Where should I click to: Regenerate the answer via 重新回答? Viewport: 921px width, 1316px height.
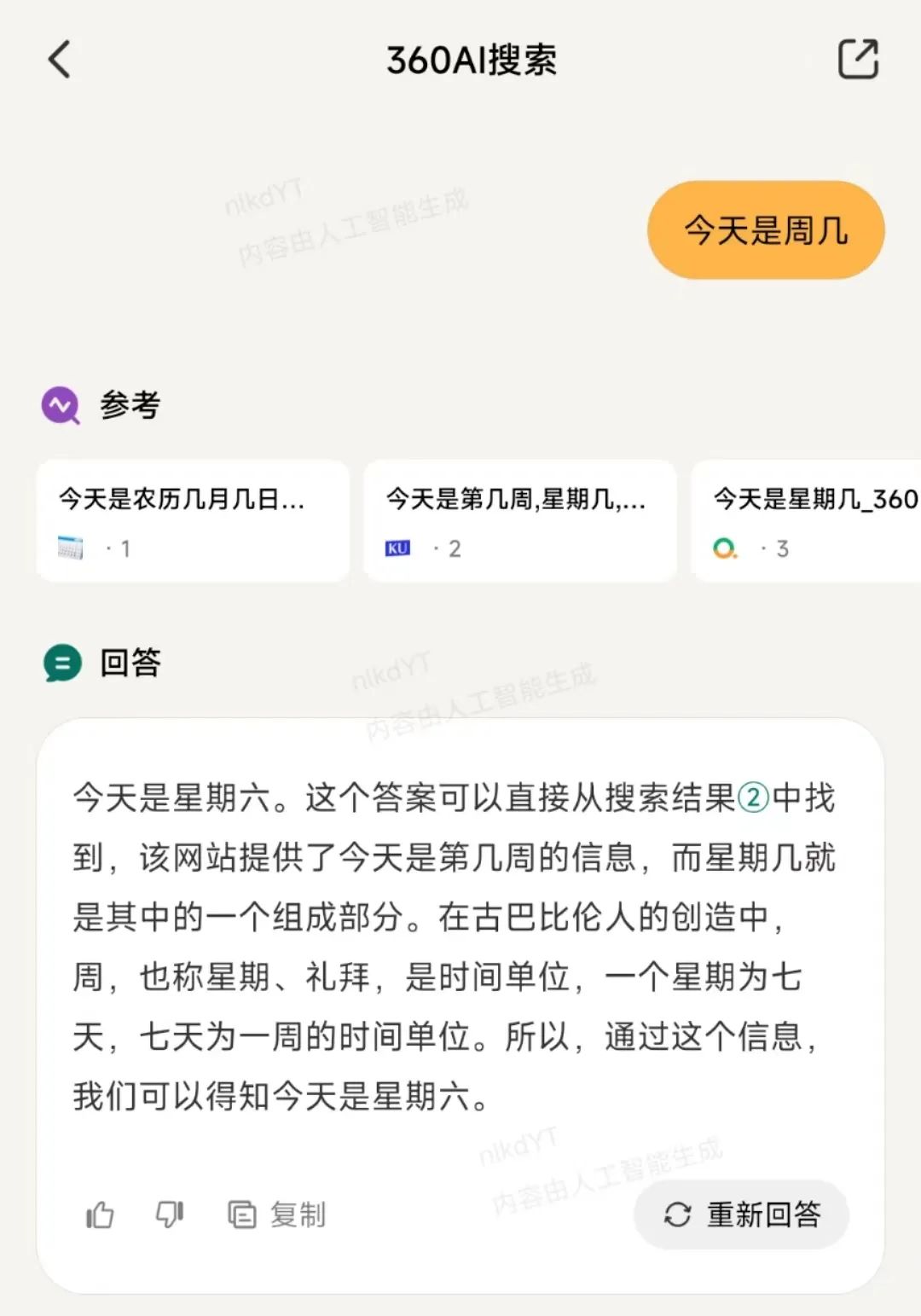click(741, 1215)
